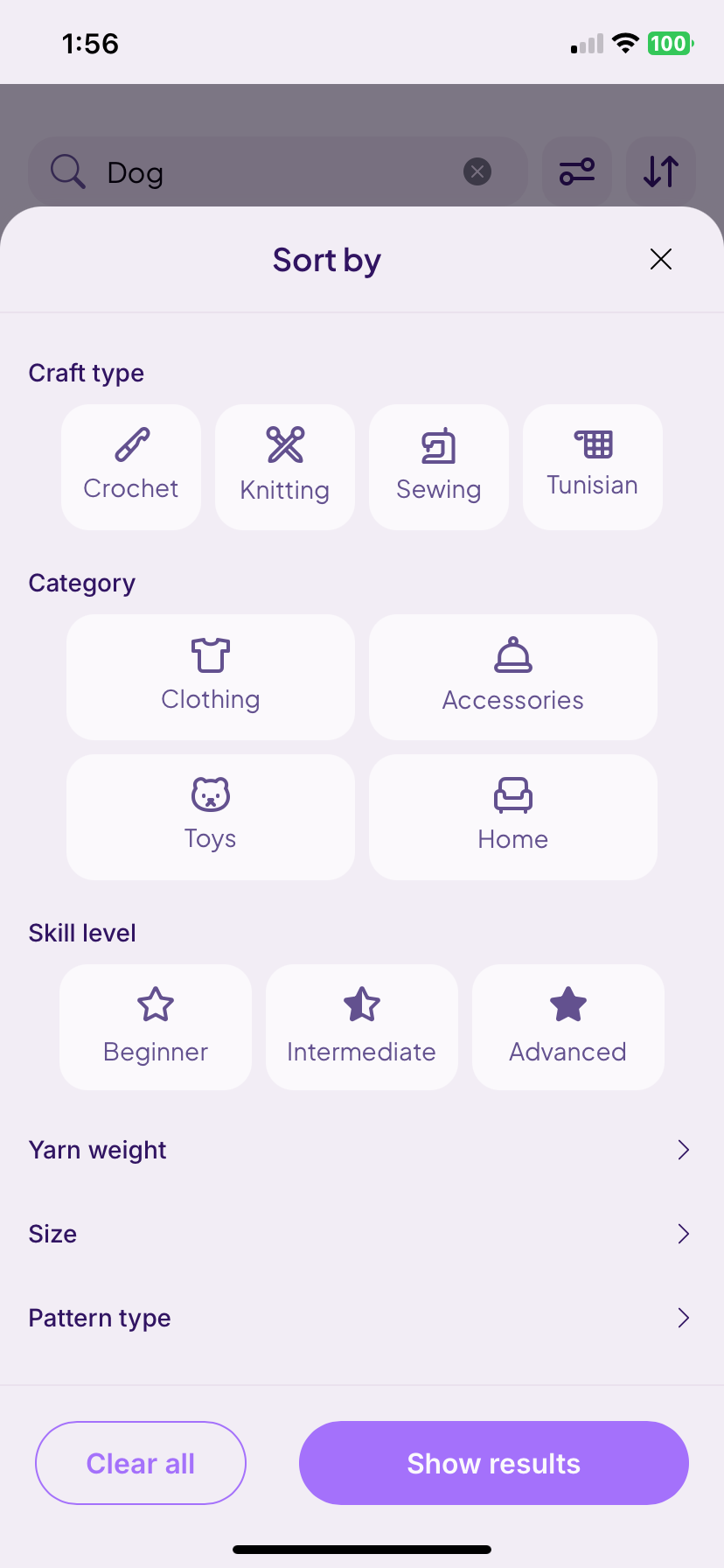Open the Size options
Image resolution: width=724 pixels, height=1568 pixels.
(x=362, y=1234)
